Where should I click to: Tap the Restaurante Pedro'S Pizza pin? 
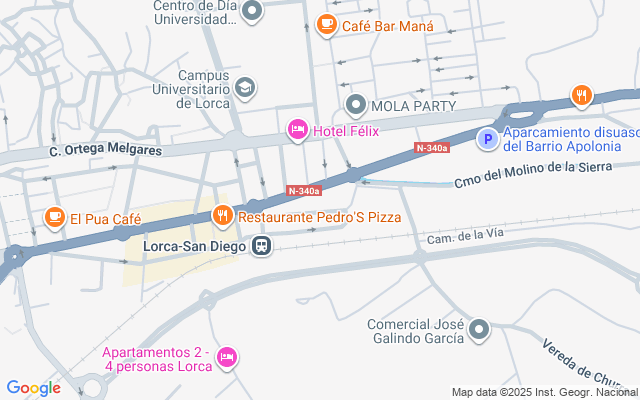[223, 215]
